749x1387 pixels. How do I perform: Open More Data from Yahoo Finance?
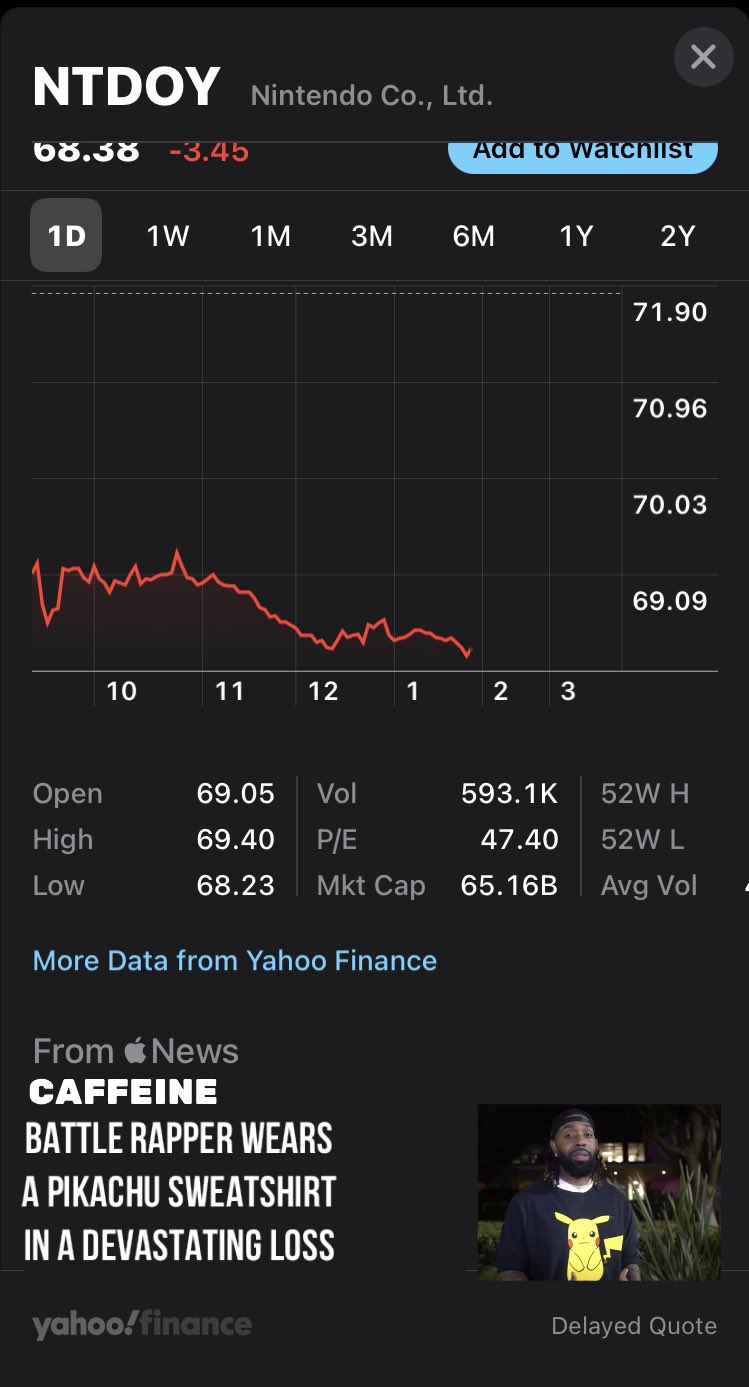point(235,961)
